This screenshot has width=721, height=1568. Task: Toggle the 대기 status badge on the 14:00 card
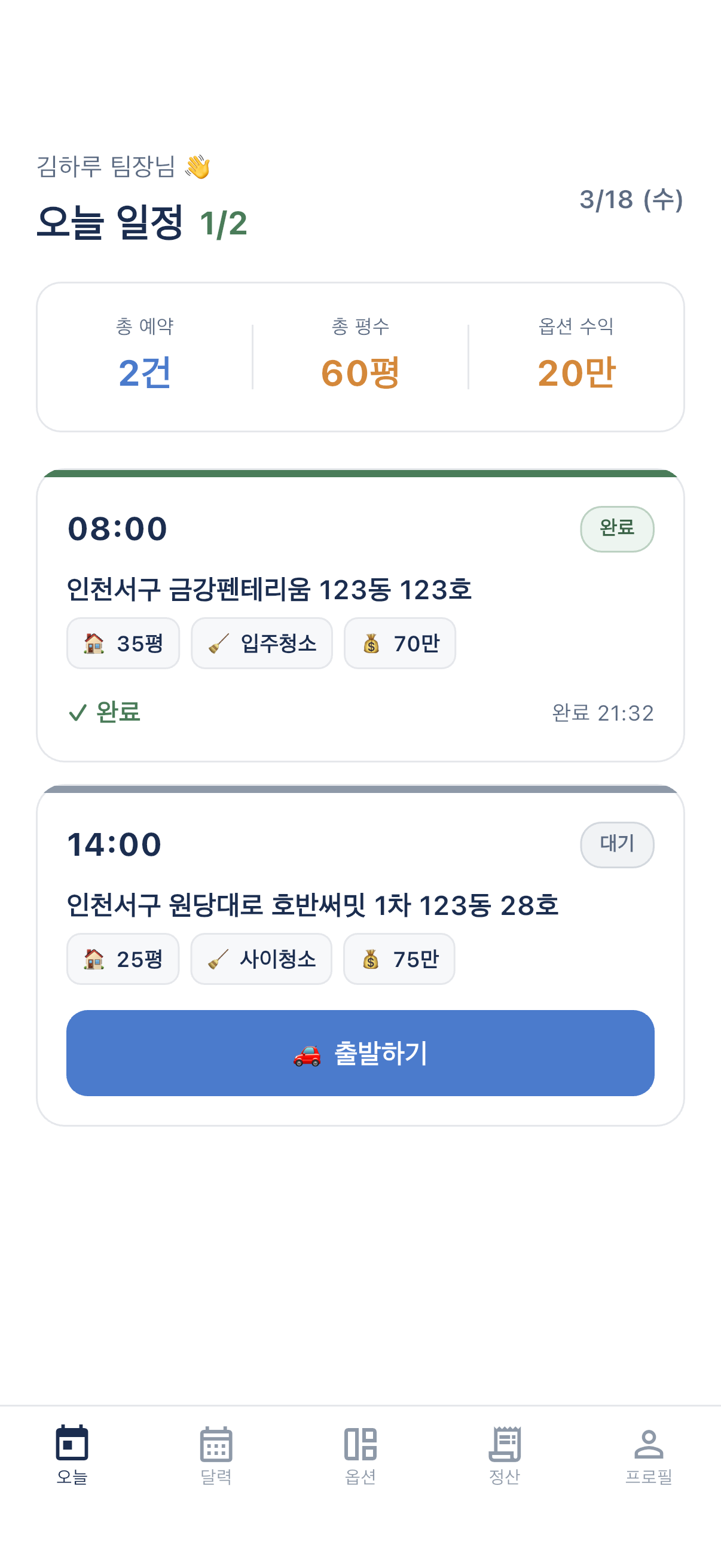[617, 844]
